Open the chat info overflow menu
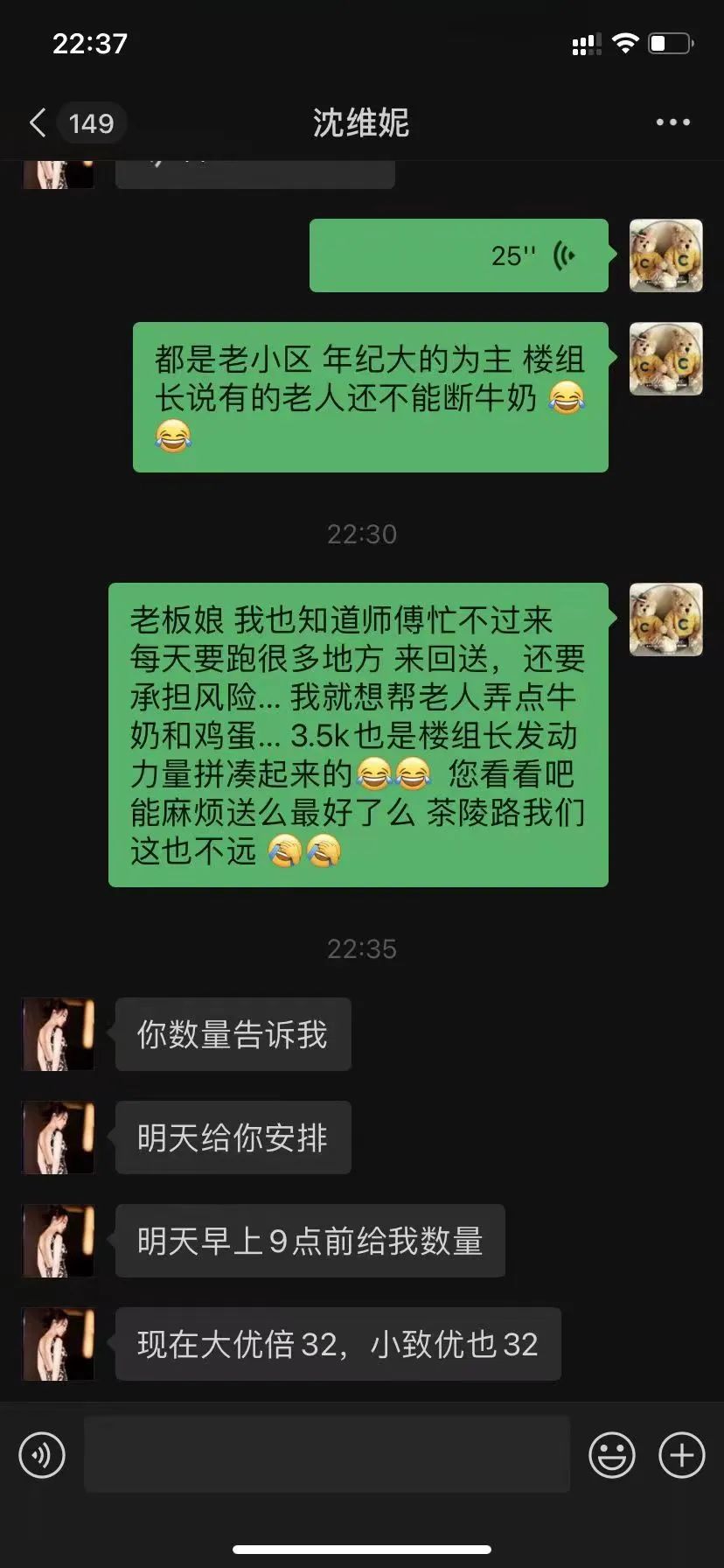724x1568 pixels. click(672, 123)
